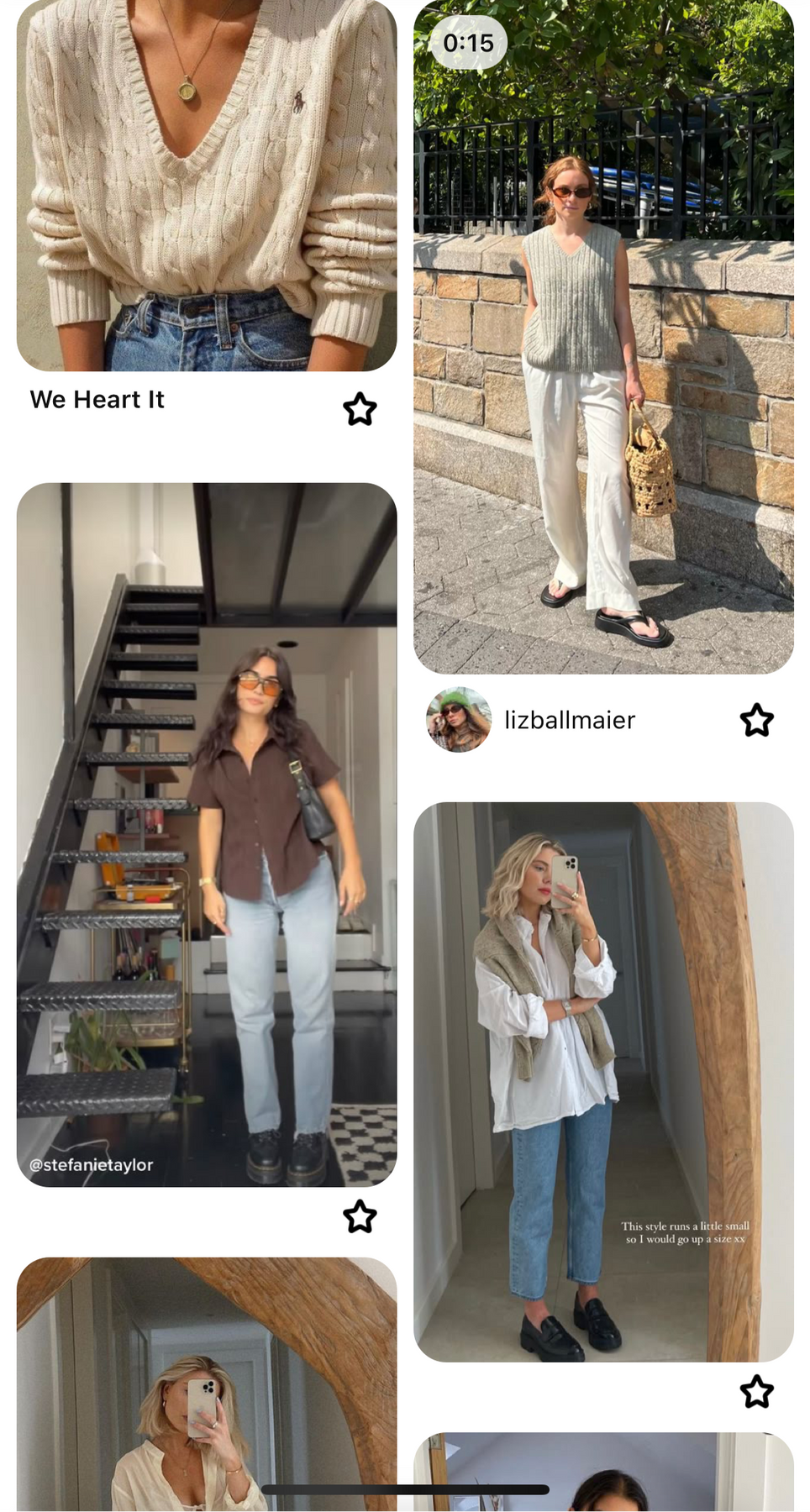Star the white shirt mirror selfie pin

pyautogui.click(x=756, y=1392)
